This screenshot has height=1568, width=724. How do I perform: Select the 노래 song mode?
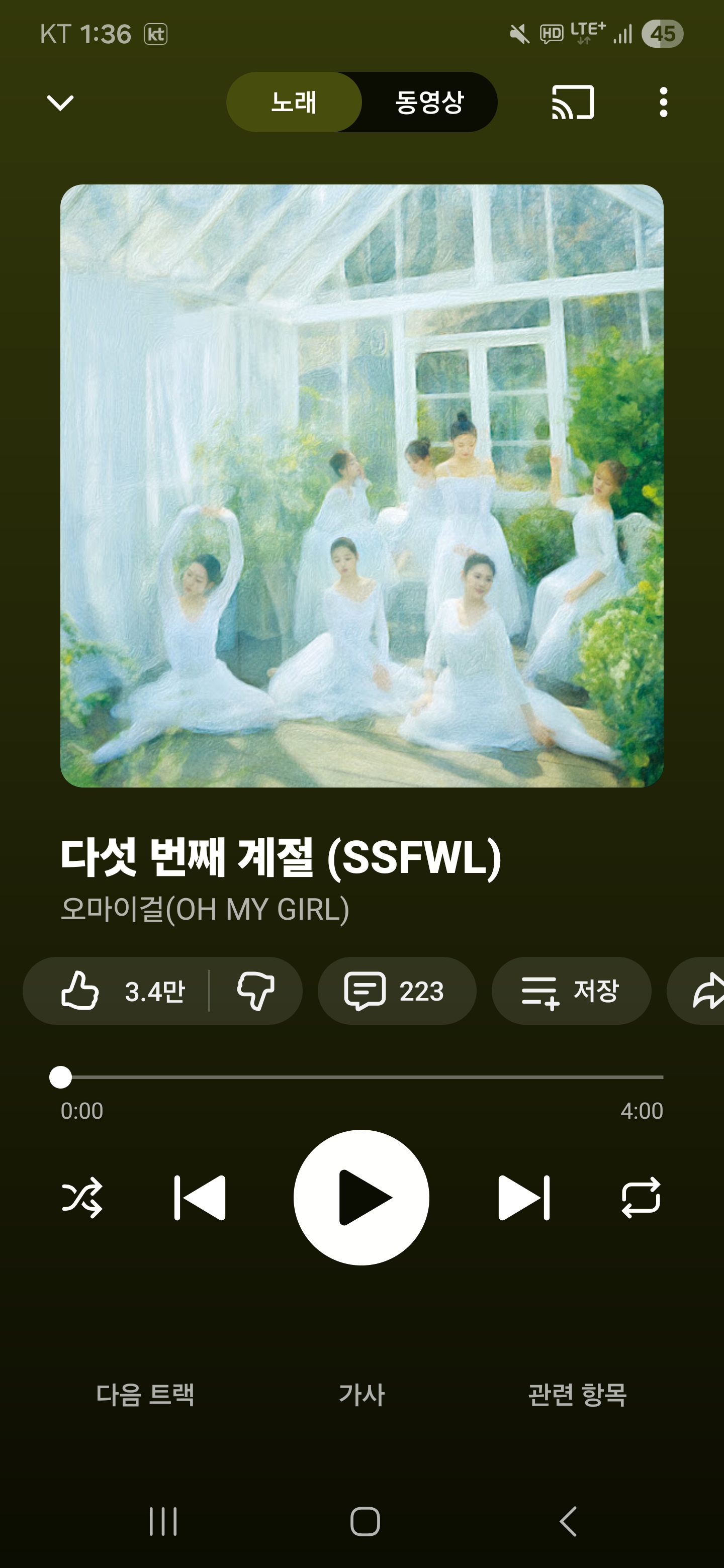click(x=294, y=102)
